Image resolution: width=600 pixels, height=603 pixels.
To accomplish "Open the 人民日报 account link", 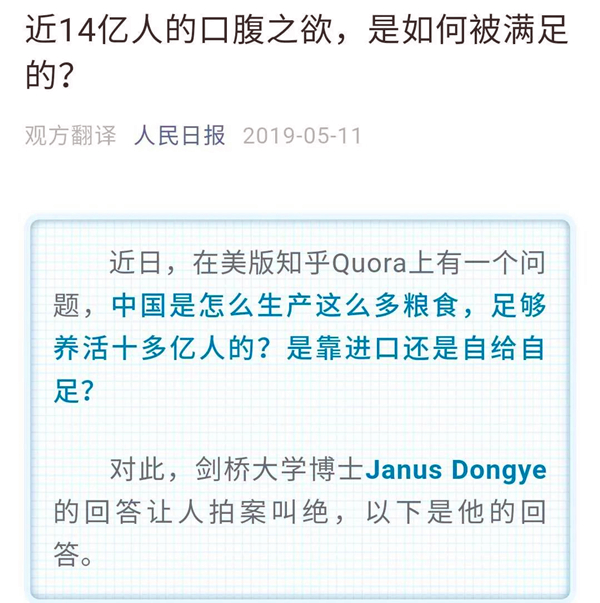I will point(179,136).
